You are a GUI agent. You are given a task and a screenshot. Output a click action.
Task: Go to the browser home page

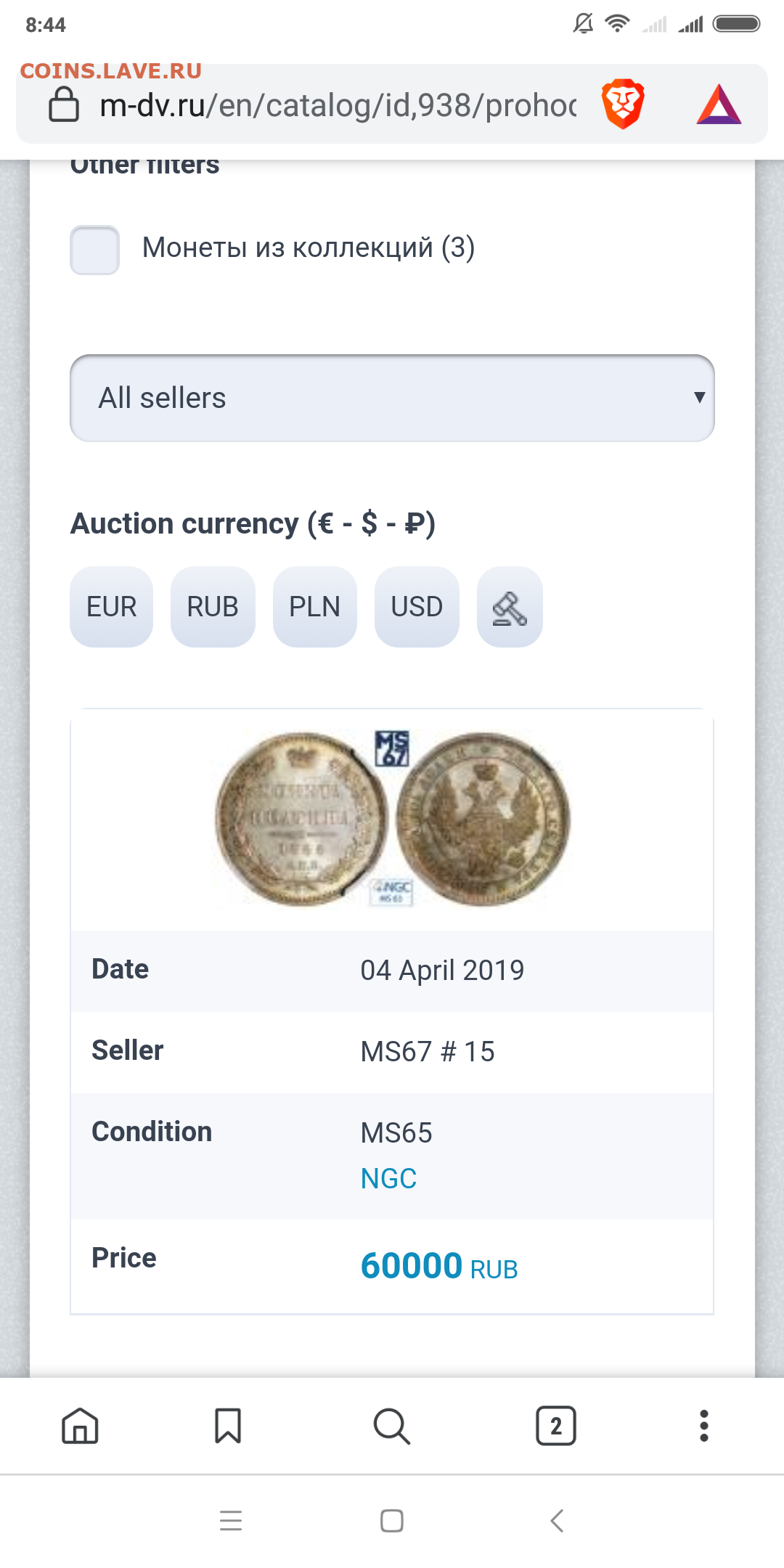coord(80,1426)
